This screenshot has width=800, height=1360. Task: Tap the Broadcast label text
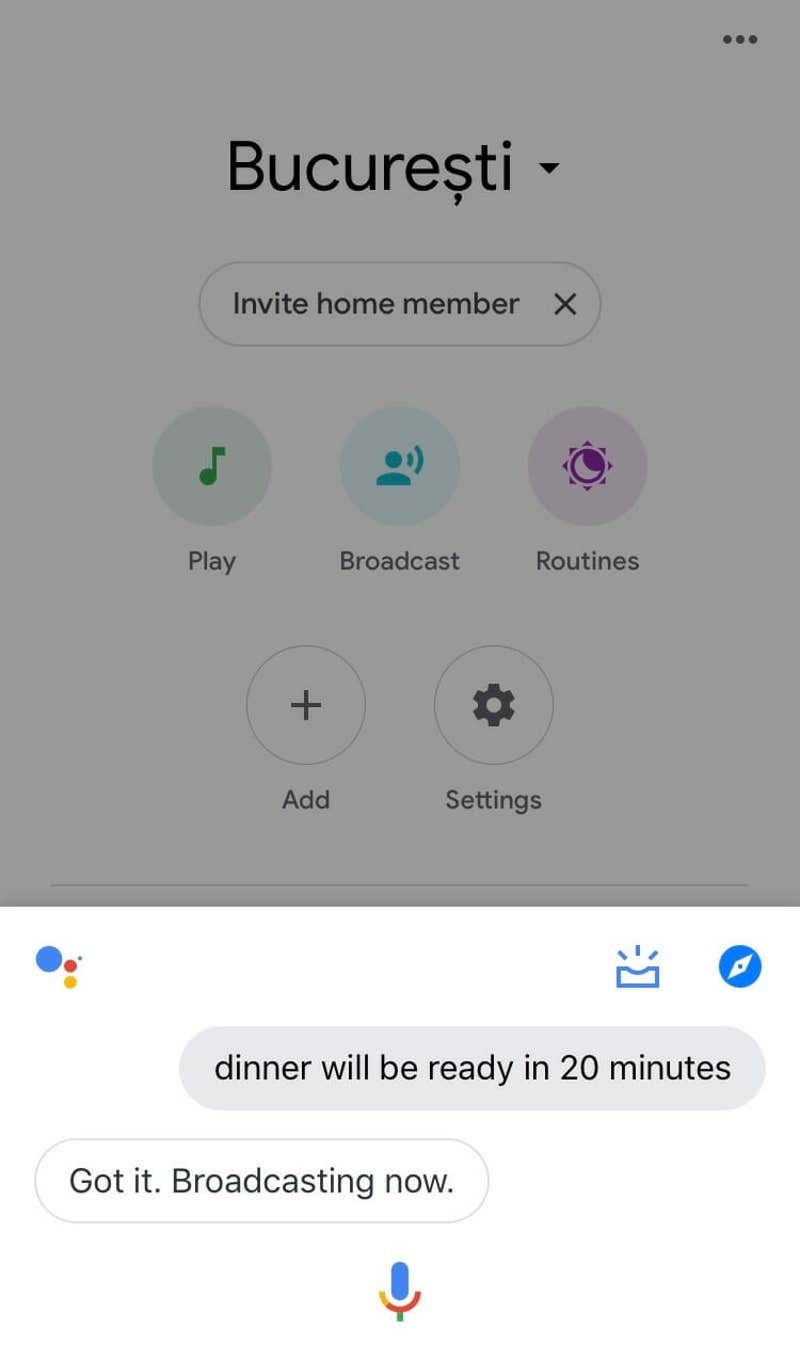coord(400,561)
